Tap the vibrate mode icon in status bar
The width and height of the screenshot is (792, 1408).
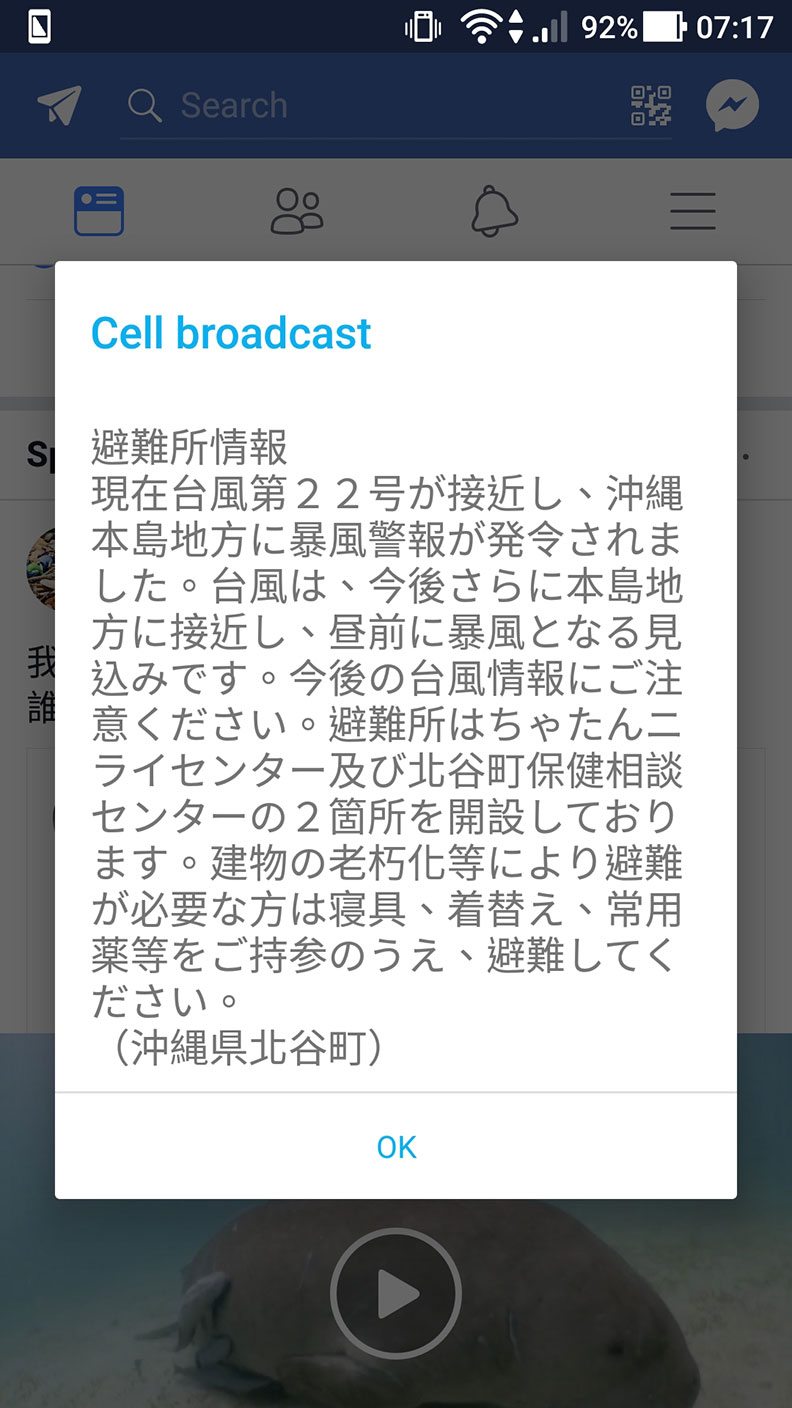[424, 27]
